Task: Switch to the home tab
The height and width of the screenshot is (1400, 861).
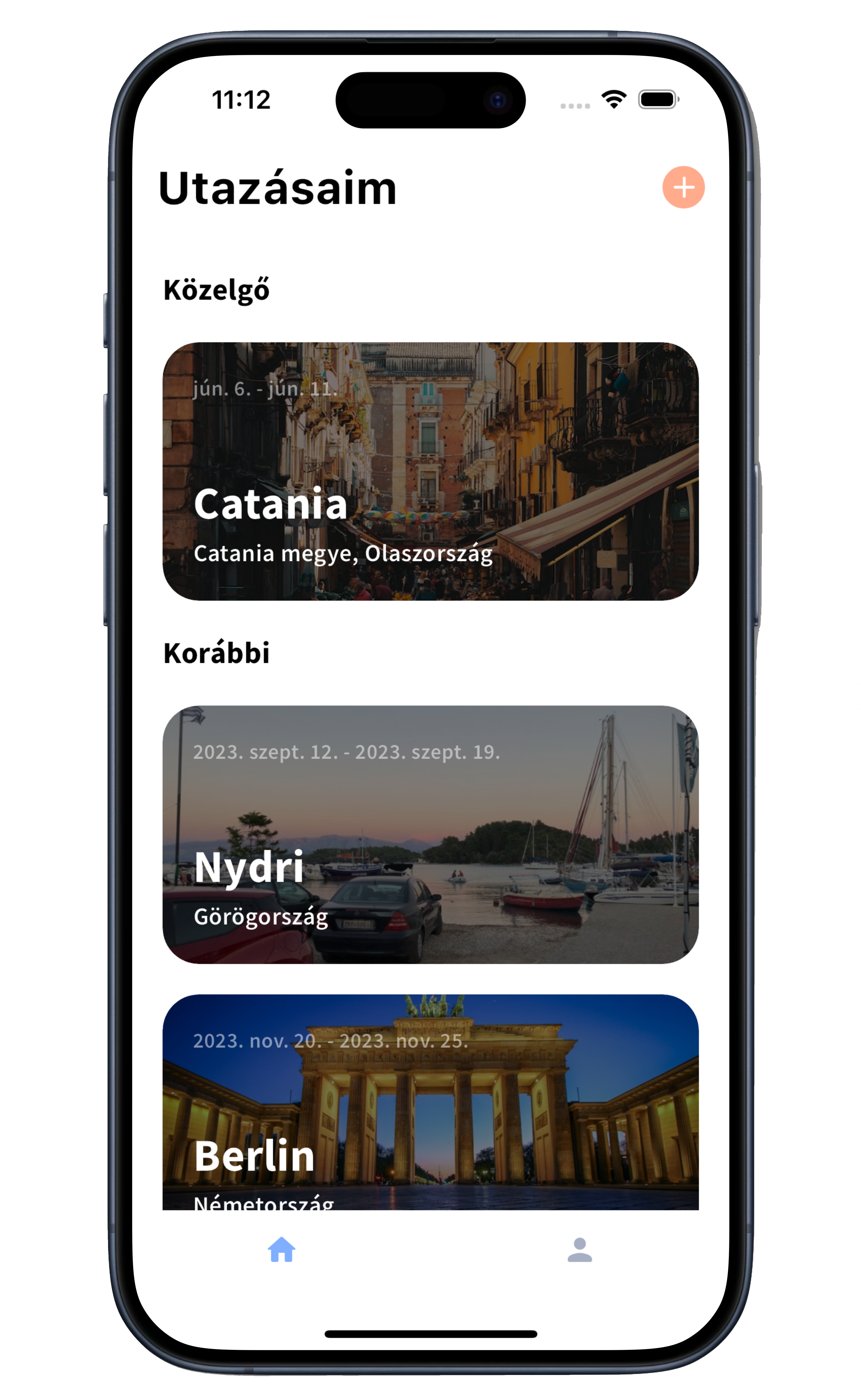Action: click(281, 1250)
